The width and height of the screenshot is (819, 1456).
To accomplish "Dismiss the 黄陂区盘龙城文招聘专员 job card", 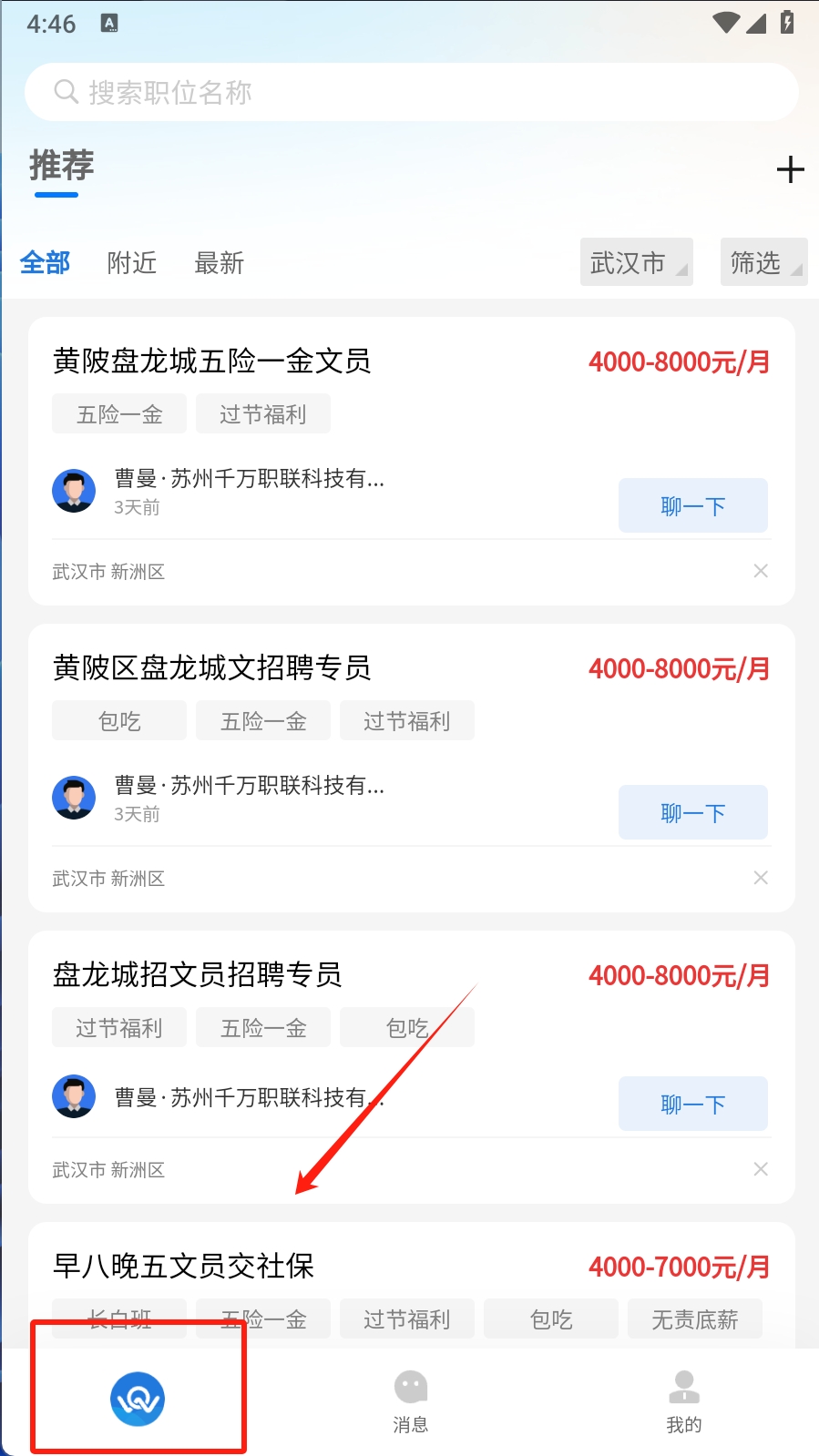I will pyautogui.click(x=761, y=878).
